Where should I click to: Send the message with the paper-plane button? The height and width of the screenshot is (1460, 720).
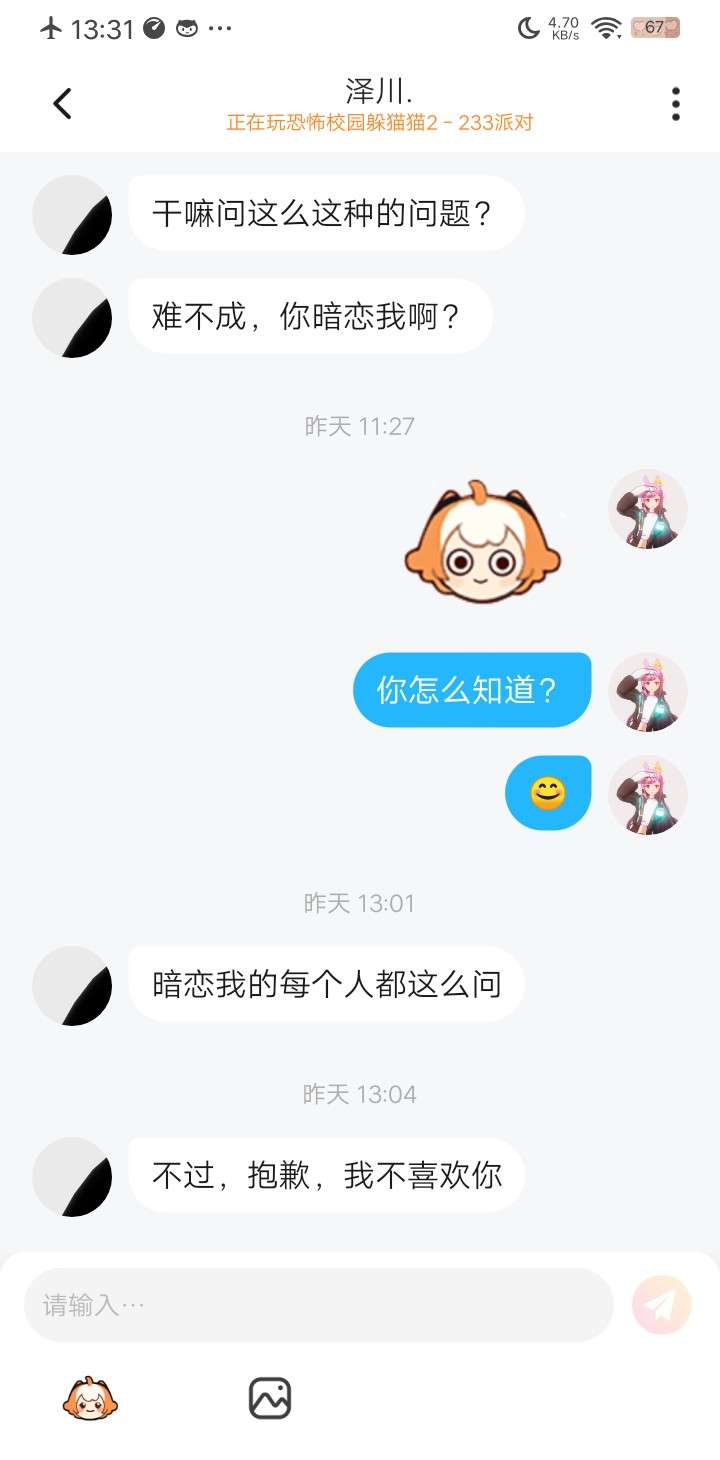662,1305
